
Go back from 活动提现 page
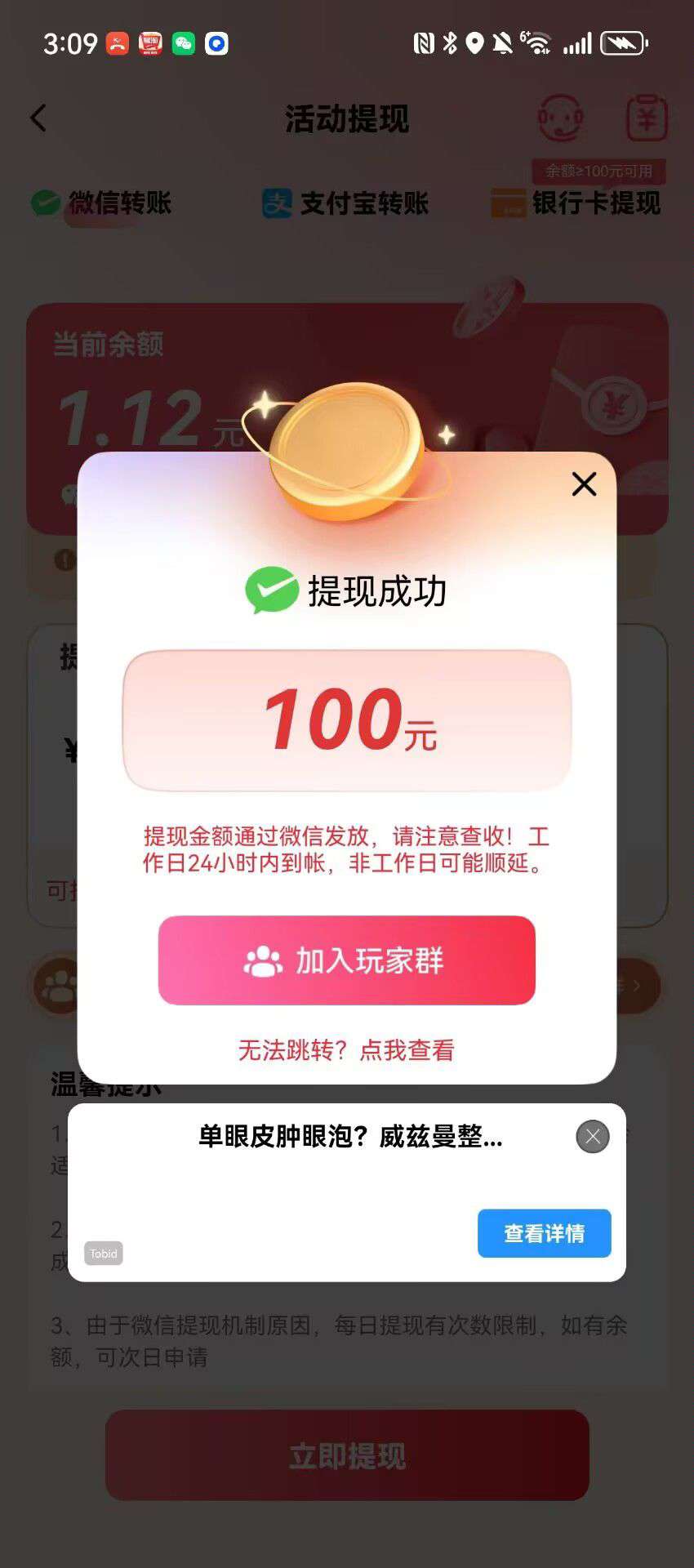pos(38,118)
